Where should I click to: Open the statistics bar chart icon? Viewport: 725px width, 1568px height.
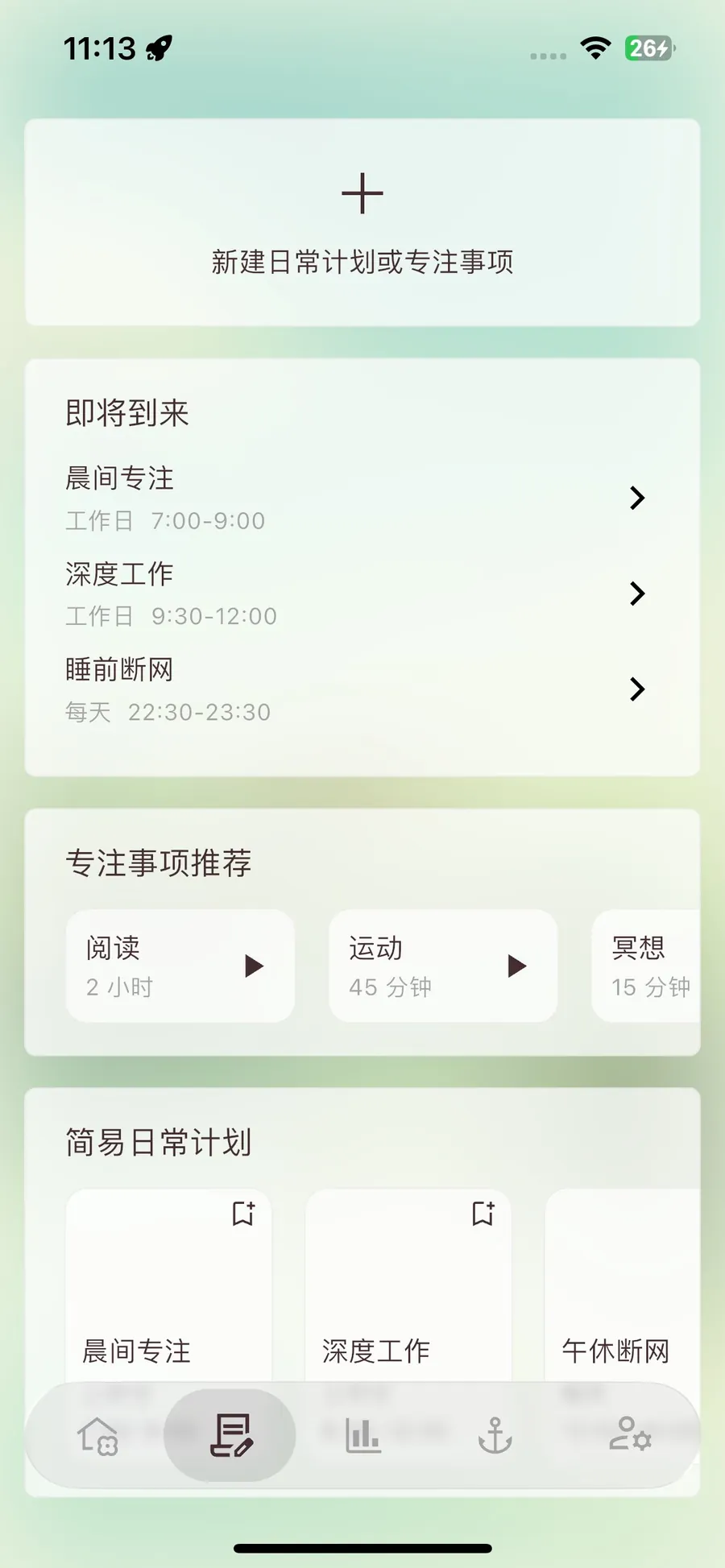[363, 1434]
